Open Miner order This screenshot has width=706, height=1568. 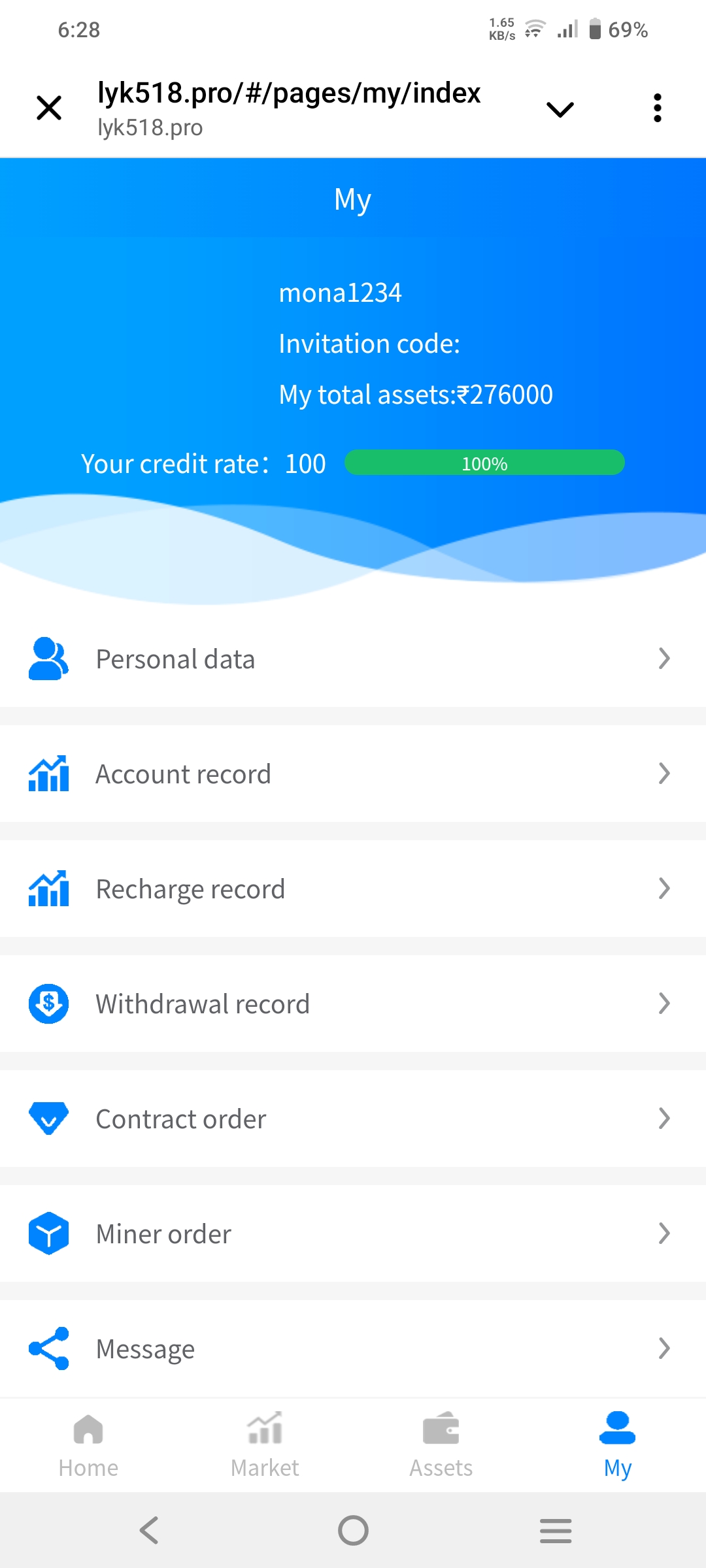[x=353, y=1233]
